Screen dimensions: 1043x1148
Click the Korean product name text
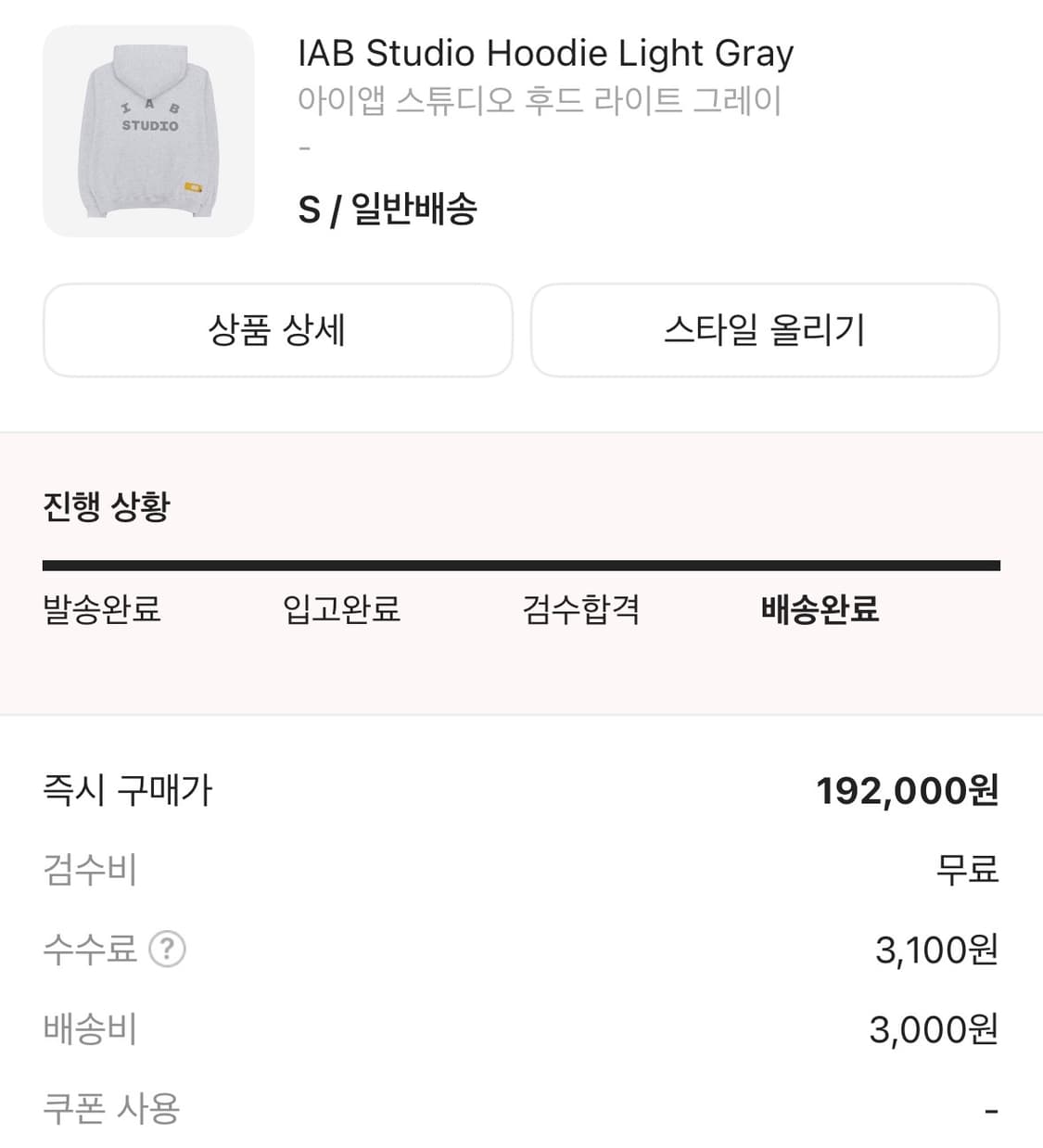pos(542,102)
